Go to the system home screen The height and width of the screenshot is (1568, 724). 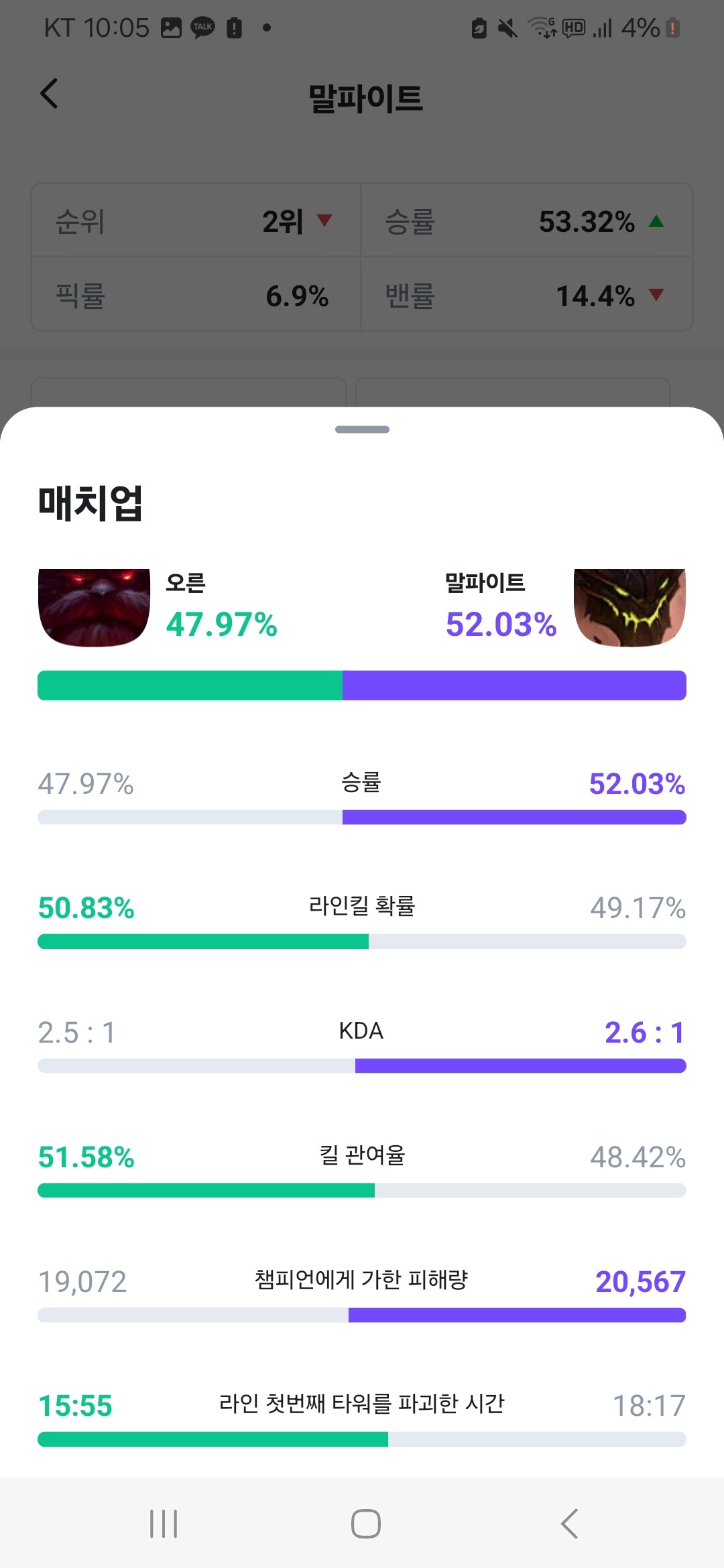click(365, 1524)
